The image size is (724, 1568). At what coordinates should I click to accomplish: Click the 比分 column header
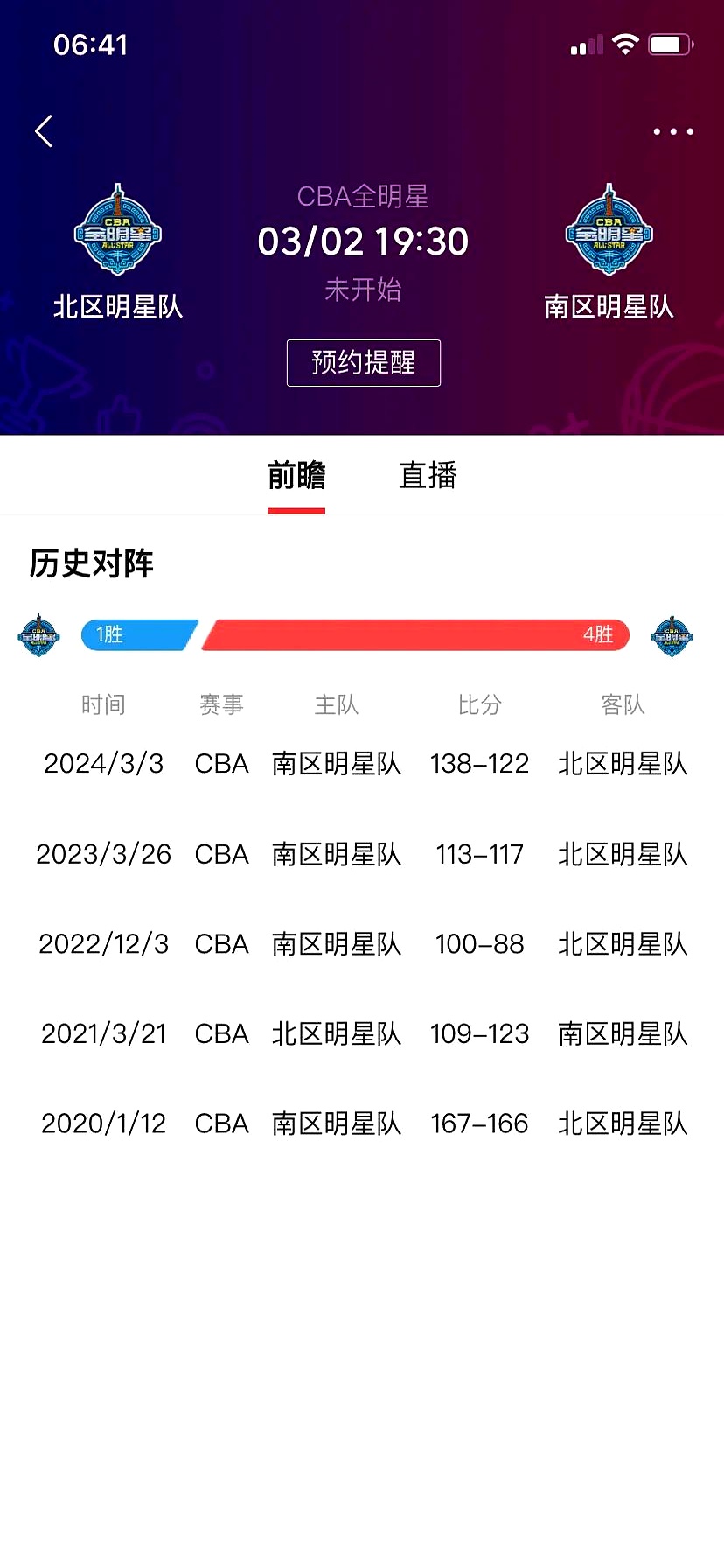pos(479,705)
